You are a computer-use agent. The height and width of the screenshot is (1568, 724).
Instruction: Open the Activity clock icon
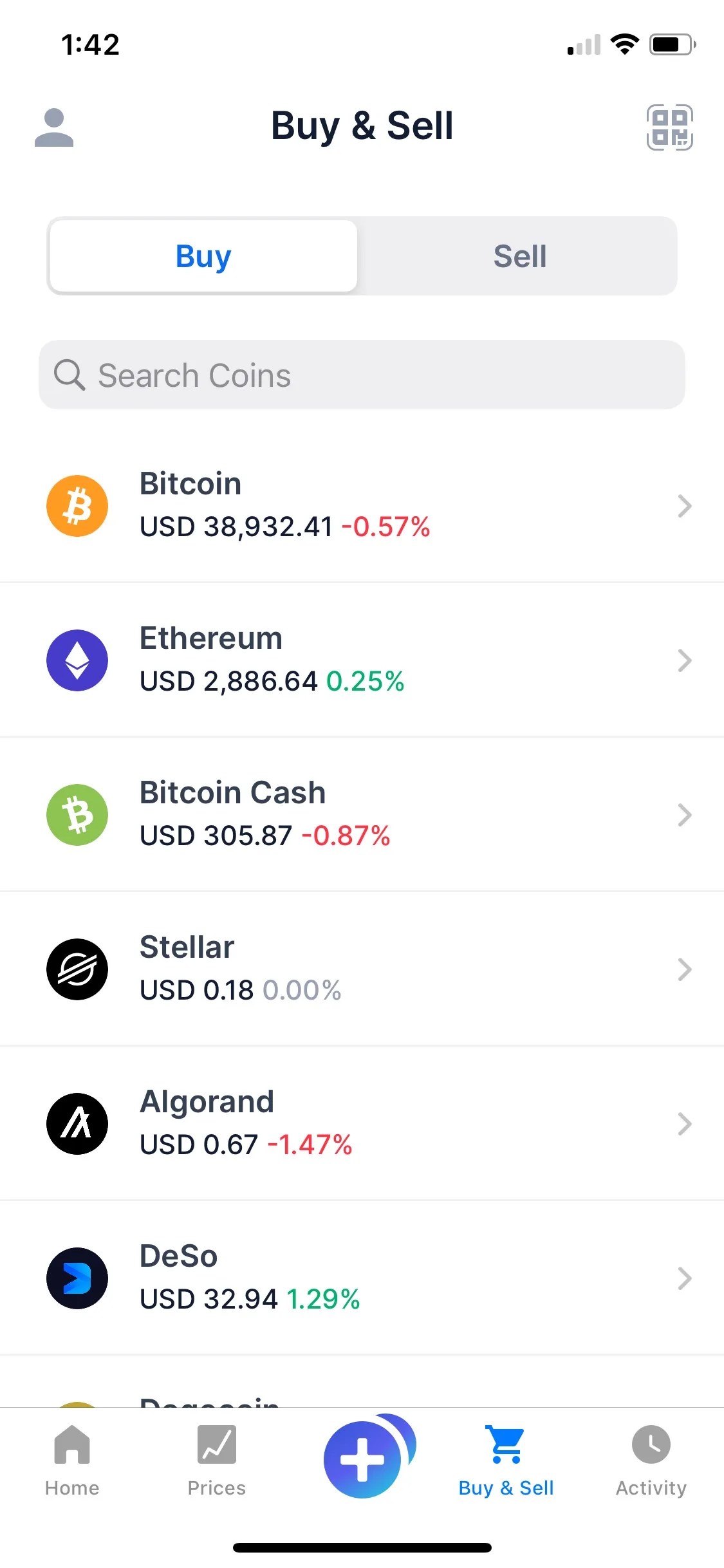click(651, 1456)
